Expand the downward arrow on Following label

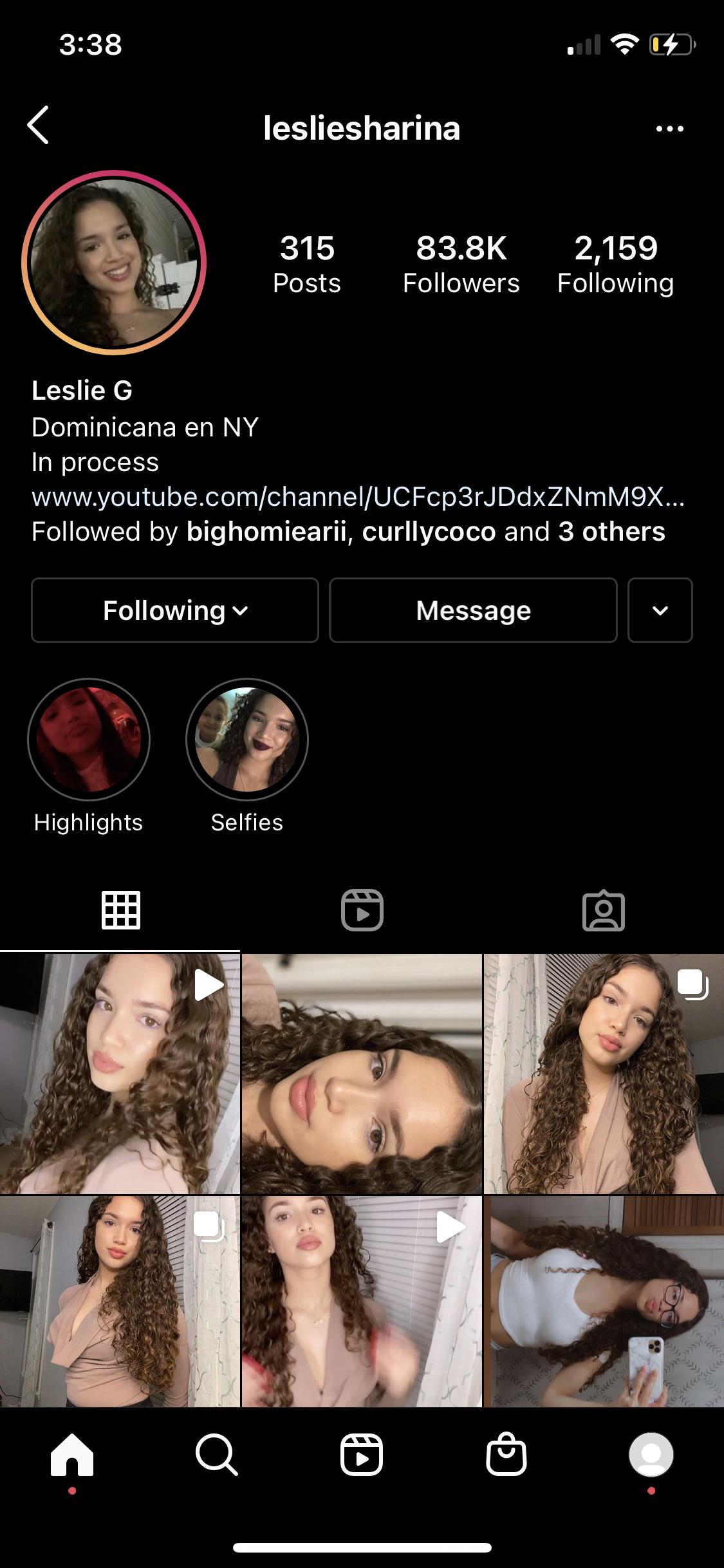pyautogui.click(x=239, y=611)
